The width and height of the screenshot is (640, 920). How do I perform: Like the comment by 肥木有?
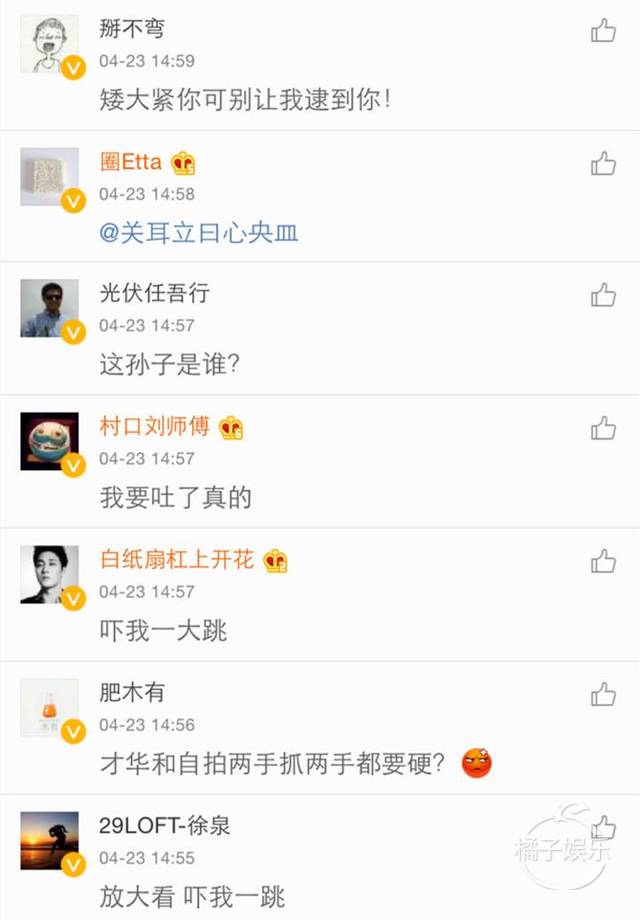click(603, 694)
